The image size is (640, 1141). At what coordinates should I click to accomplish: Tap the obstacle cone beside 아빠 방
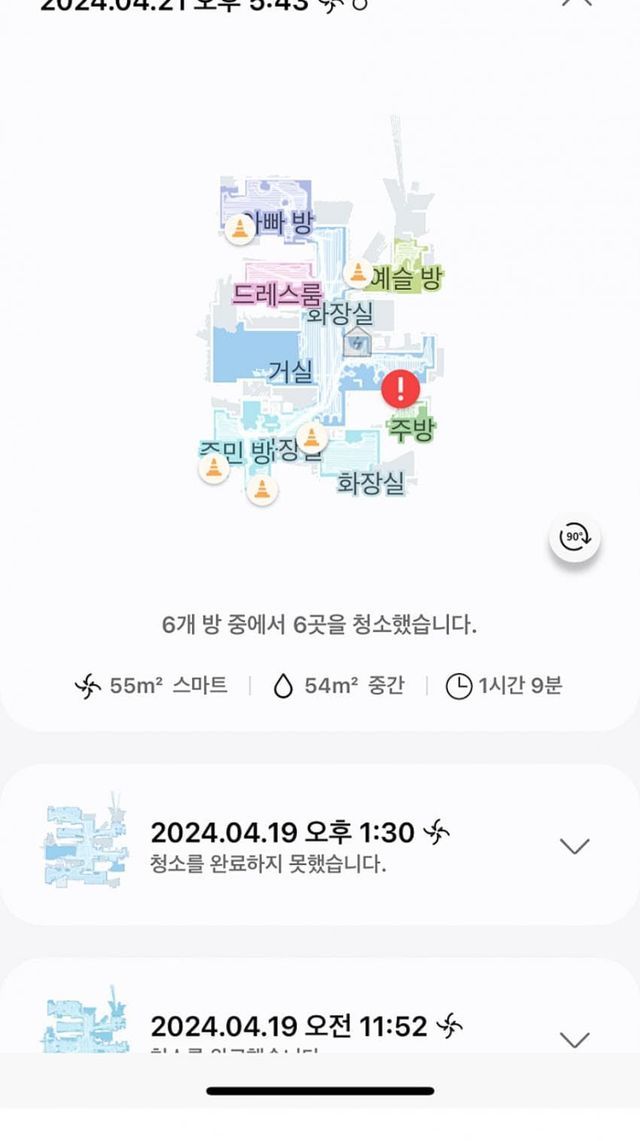coord(238,229)
